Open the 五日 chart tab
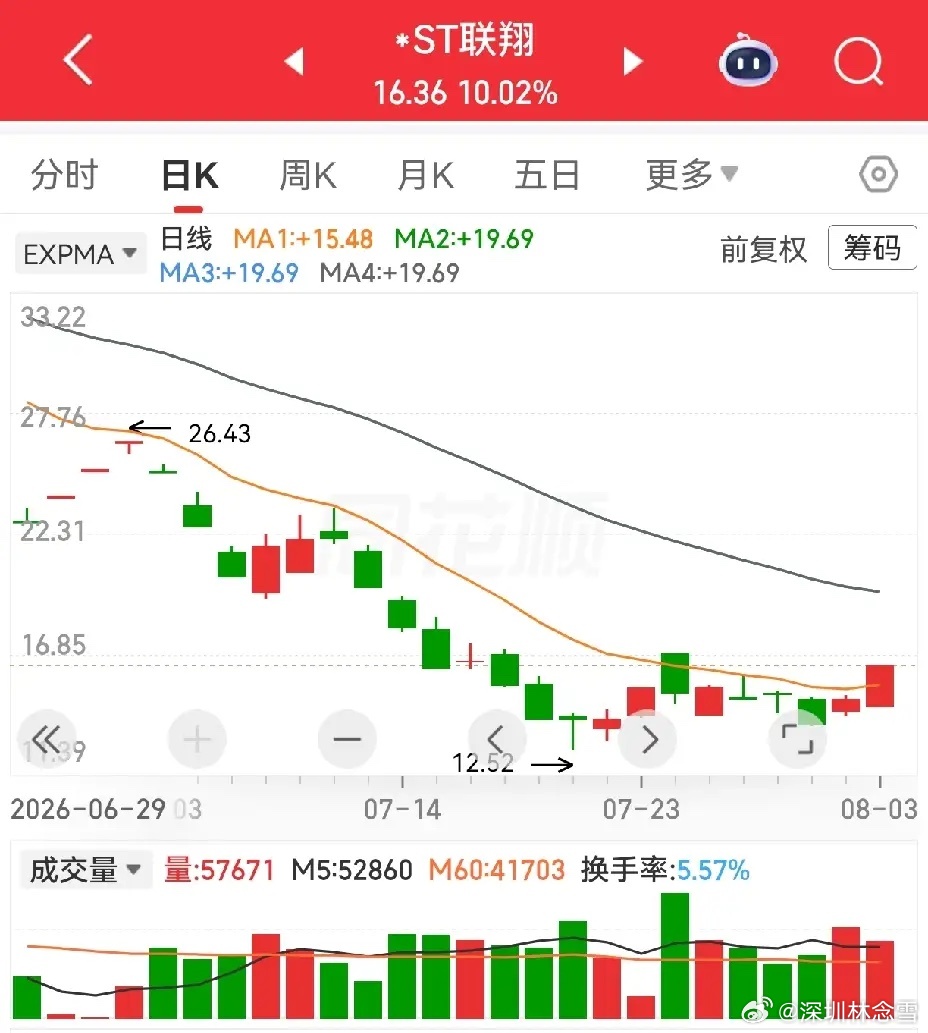Image resolution: width=928 pixels, height=1033 pixels. (547, 175)
